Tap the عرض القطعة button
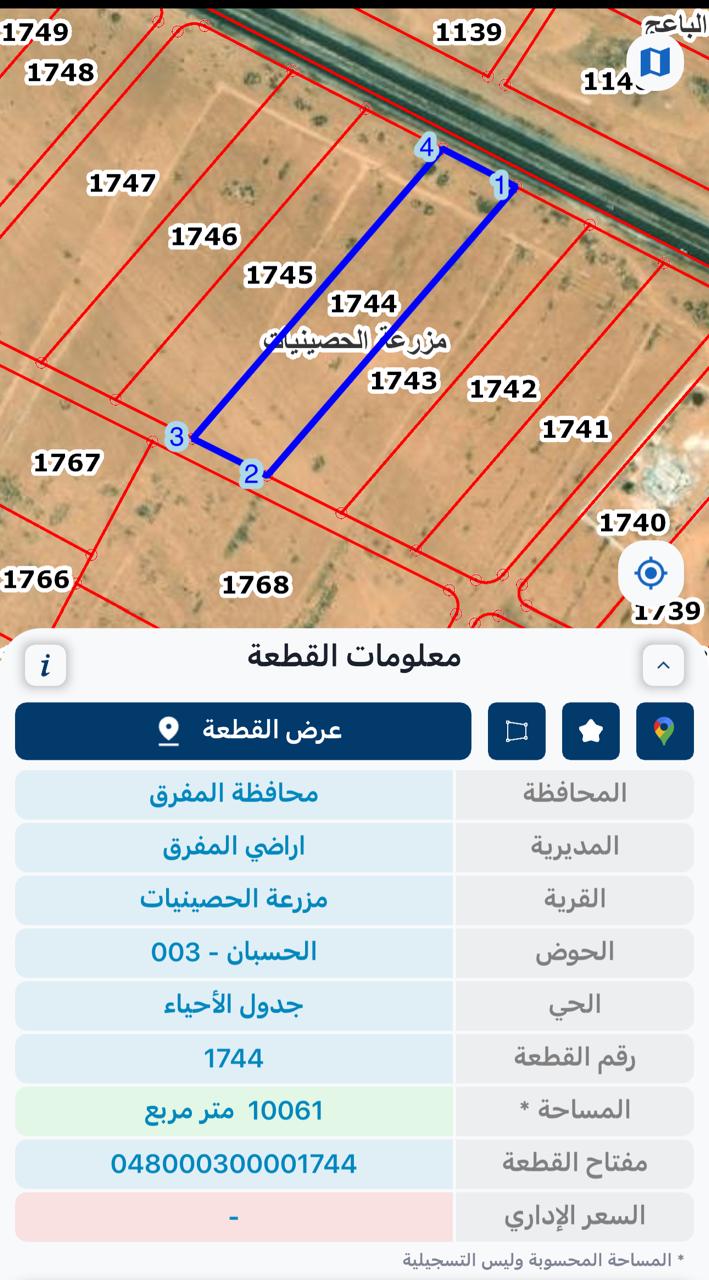This screenshot has height=1280, width=709. pos(243,731)
